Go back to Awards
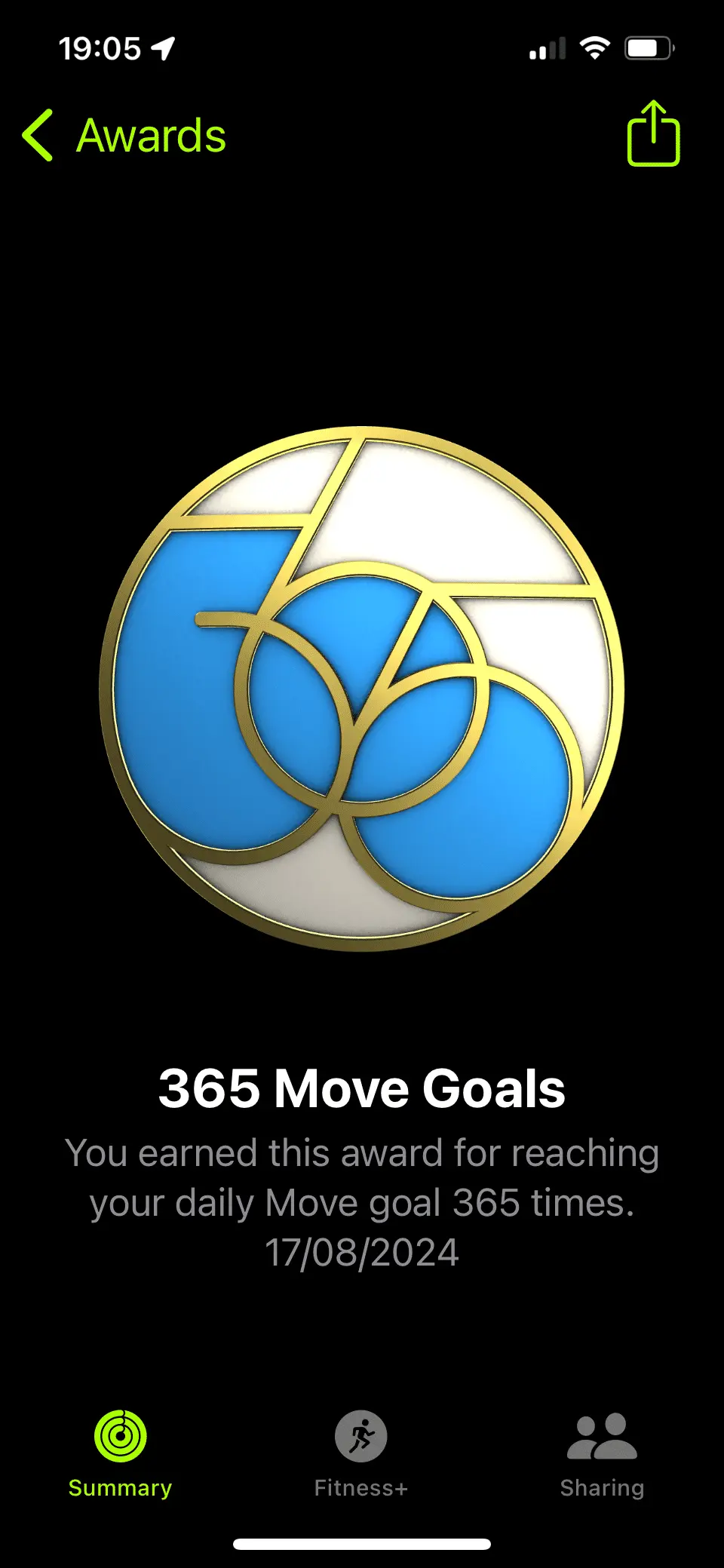 tap(124, 136)
